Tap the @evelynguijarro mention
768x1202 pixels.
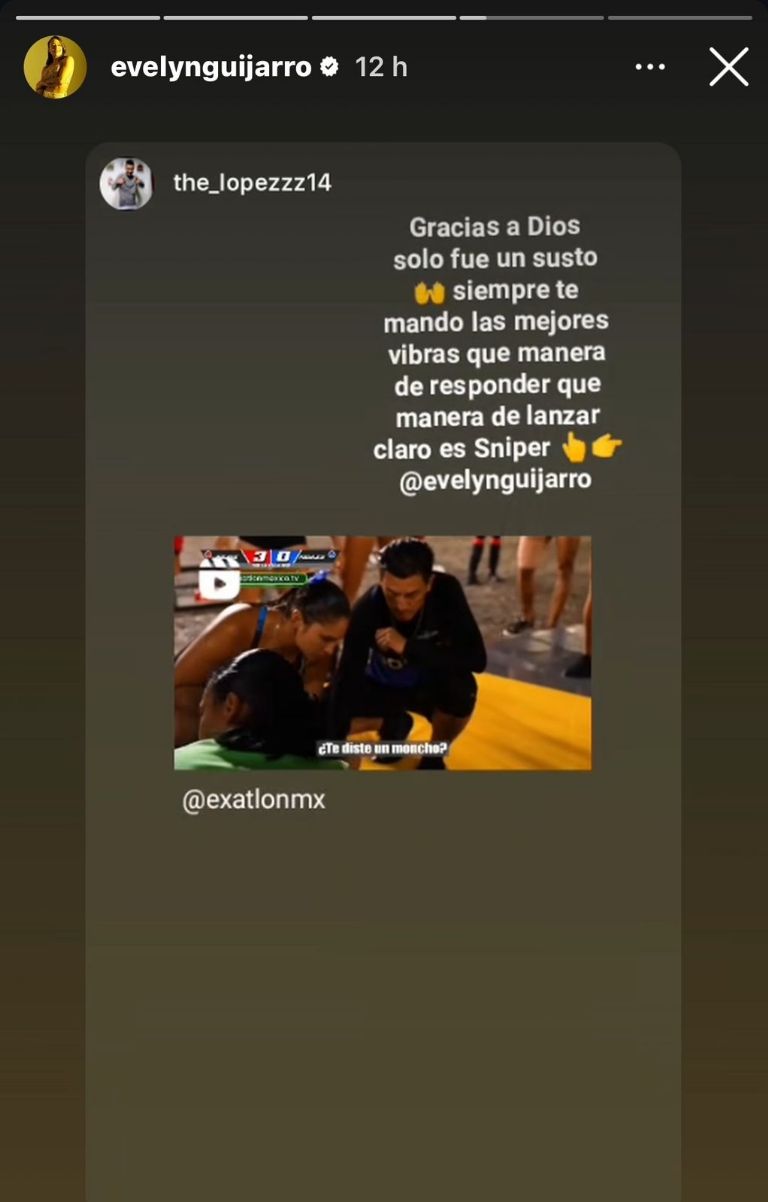click(495, 480)
